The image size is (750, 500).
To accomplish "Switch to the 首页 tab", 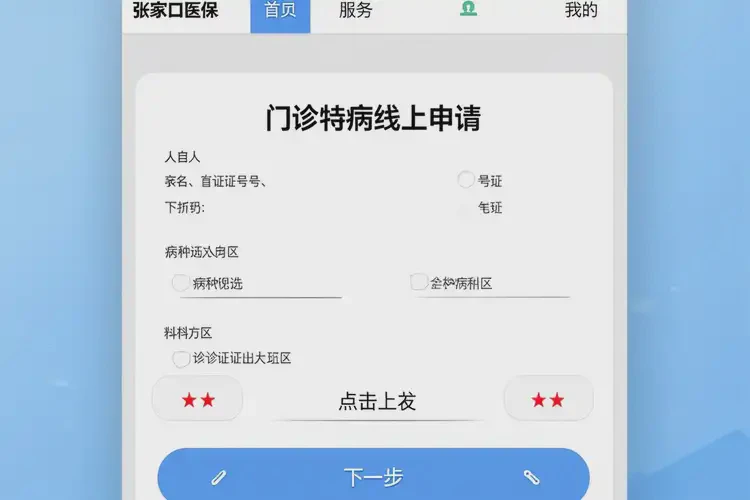I will tap(280, 11).
